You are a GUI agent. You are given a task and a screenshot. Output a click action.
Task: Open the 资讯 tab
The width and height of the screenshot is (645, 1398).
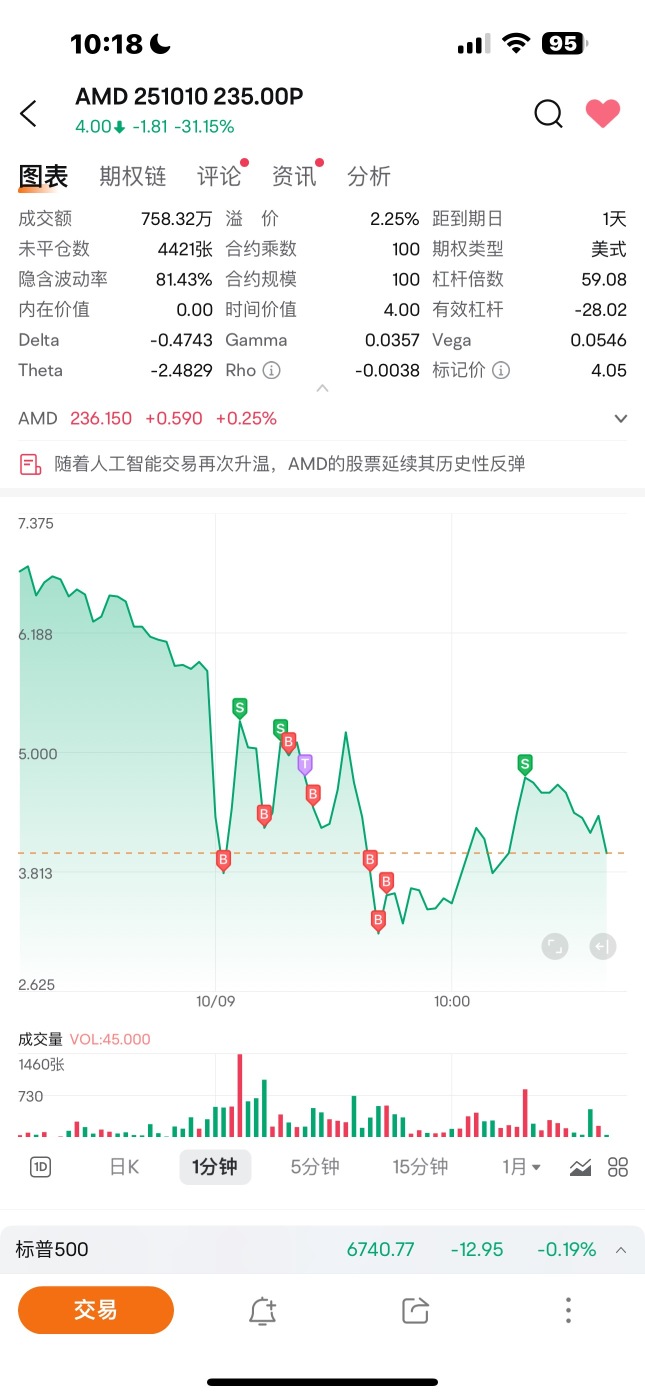[x=294, y=177]
